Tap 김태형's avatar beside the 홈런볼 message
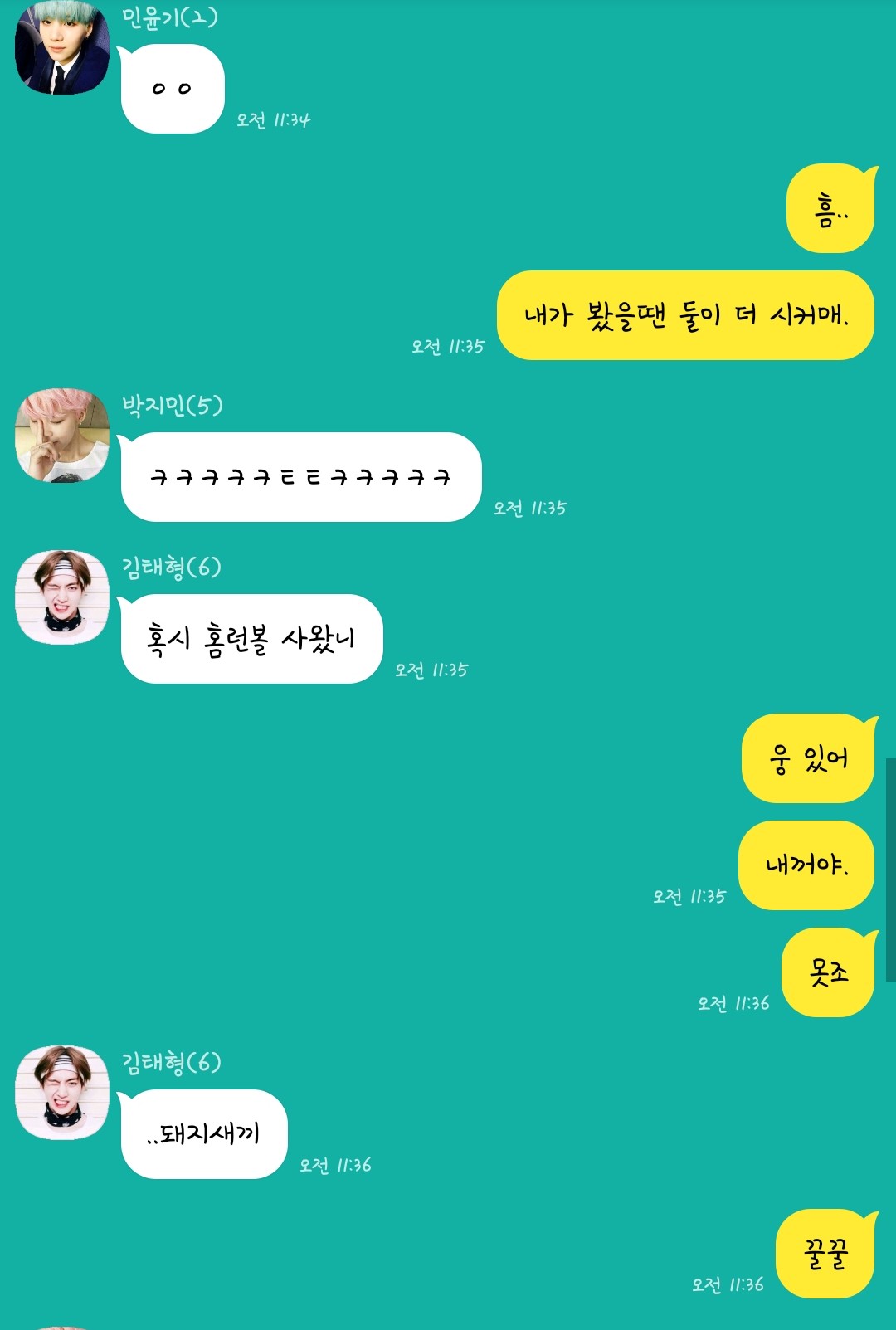896x1330 pixels. coord(62,597)
